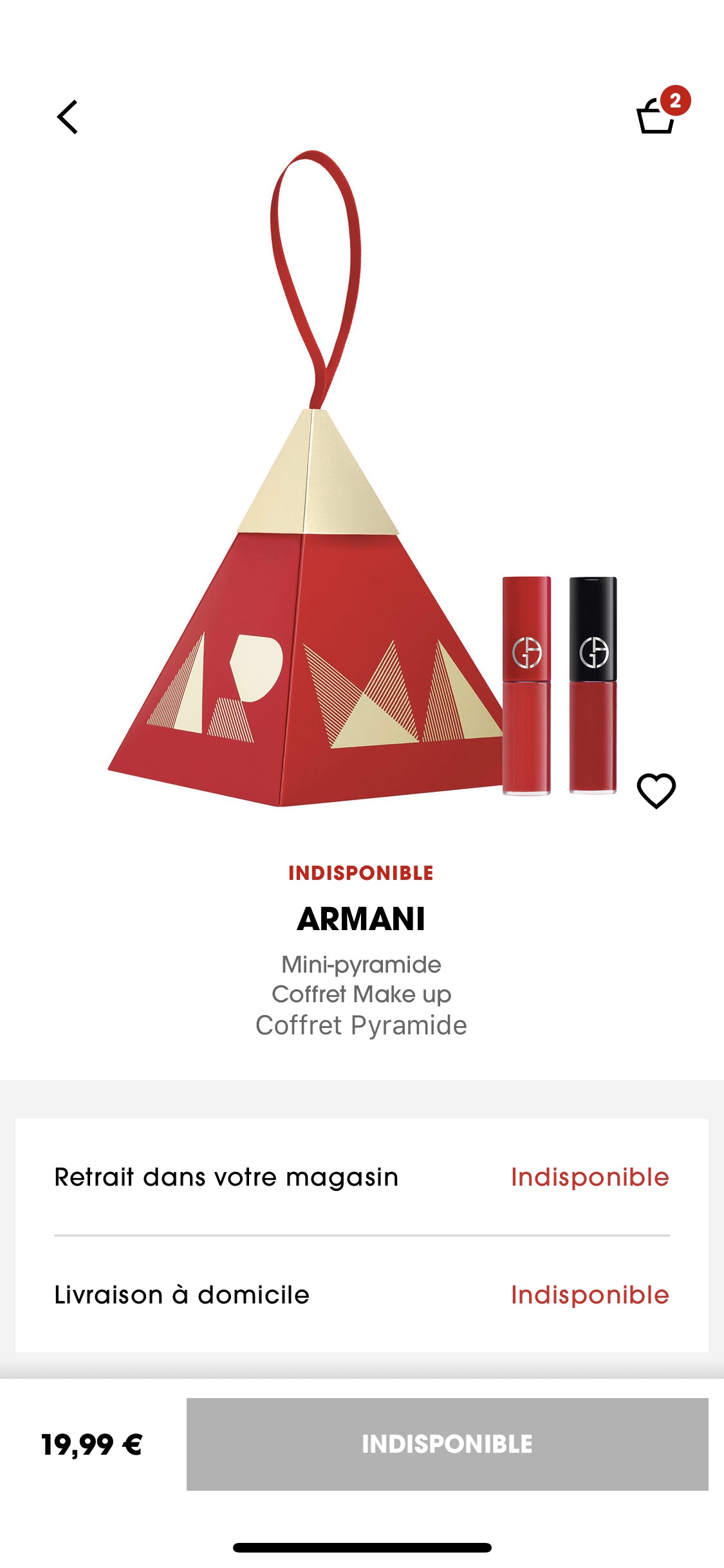Tap the grey INDISPONIBLE button
The image size is (724, 1568).
coord(447,1444)
